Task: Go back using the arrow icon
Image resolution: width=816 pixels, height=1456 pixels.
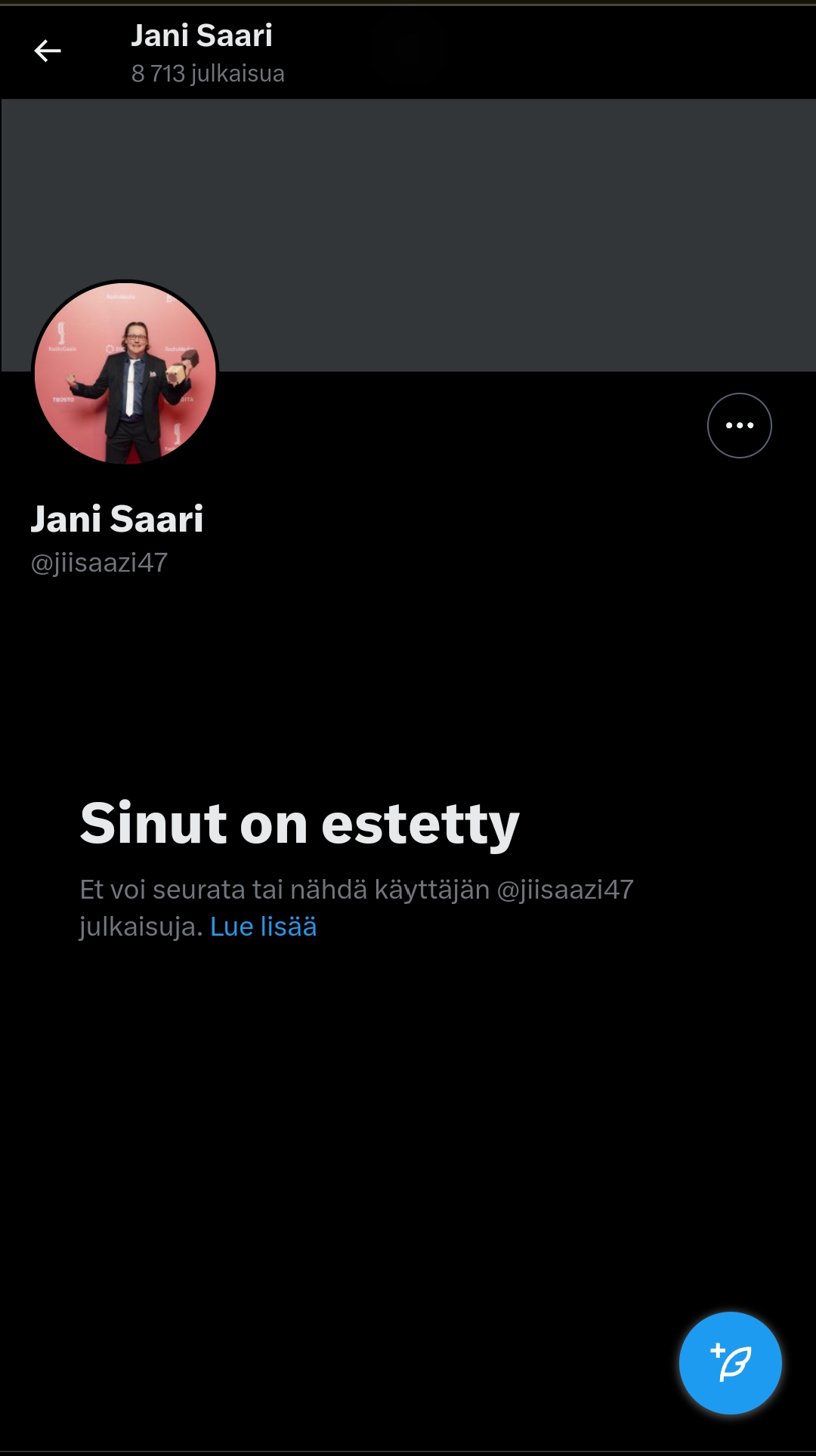Action: coord(48,51)
